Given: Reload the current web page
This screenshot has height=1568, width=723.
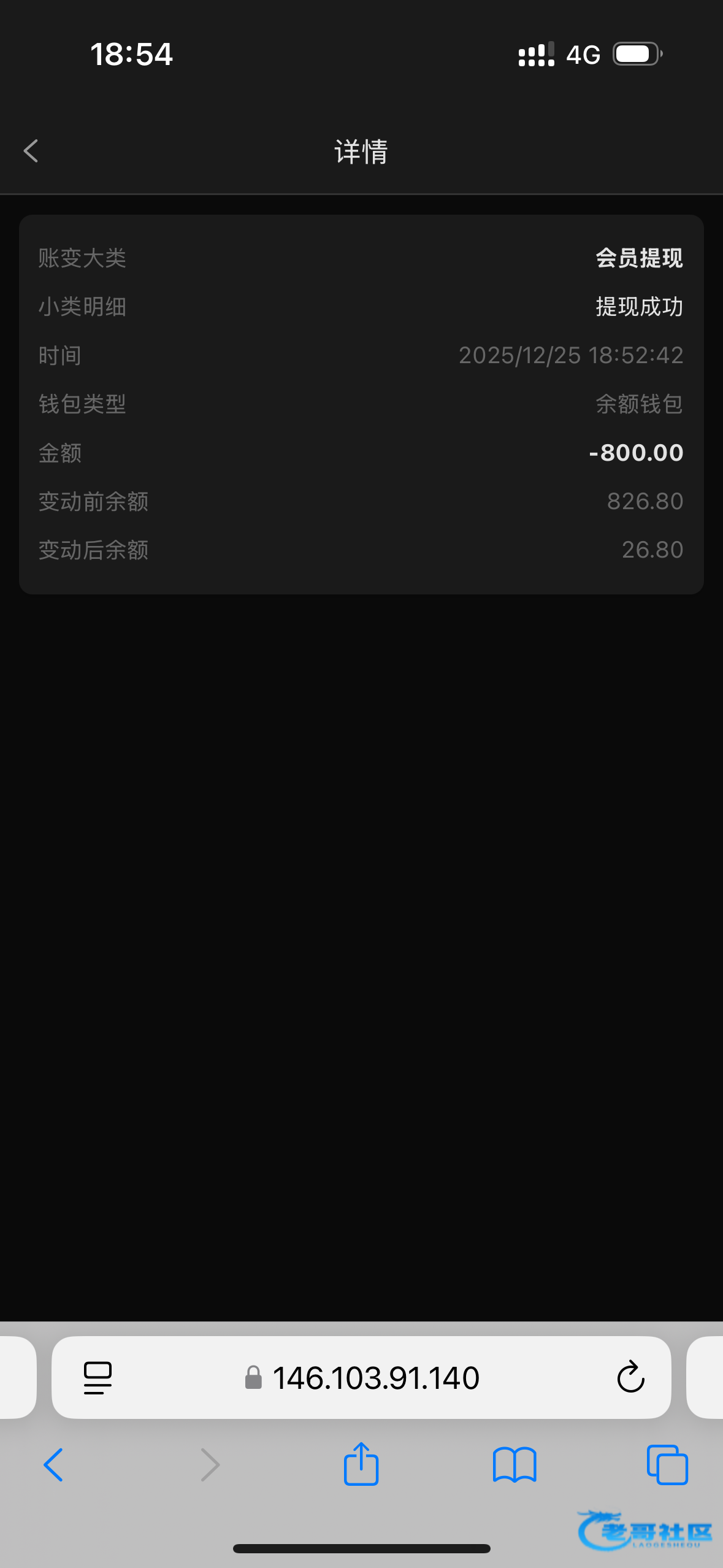Looking at the screenshot, I should pyautogui.click(x=630, y=1378).
